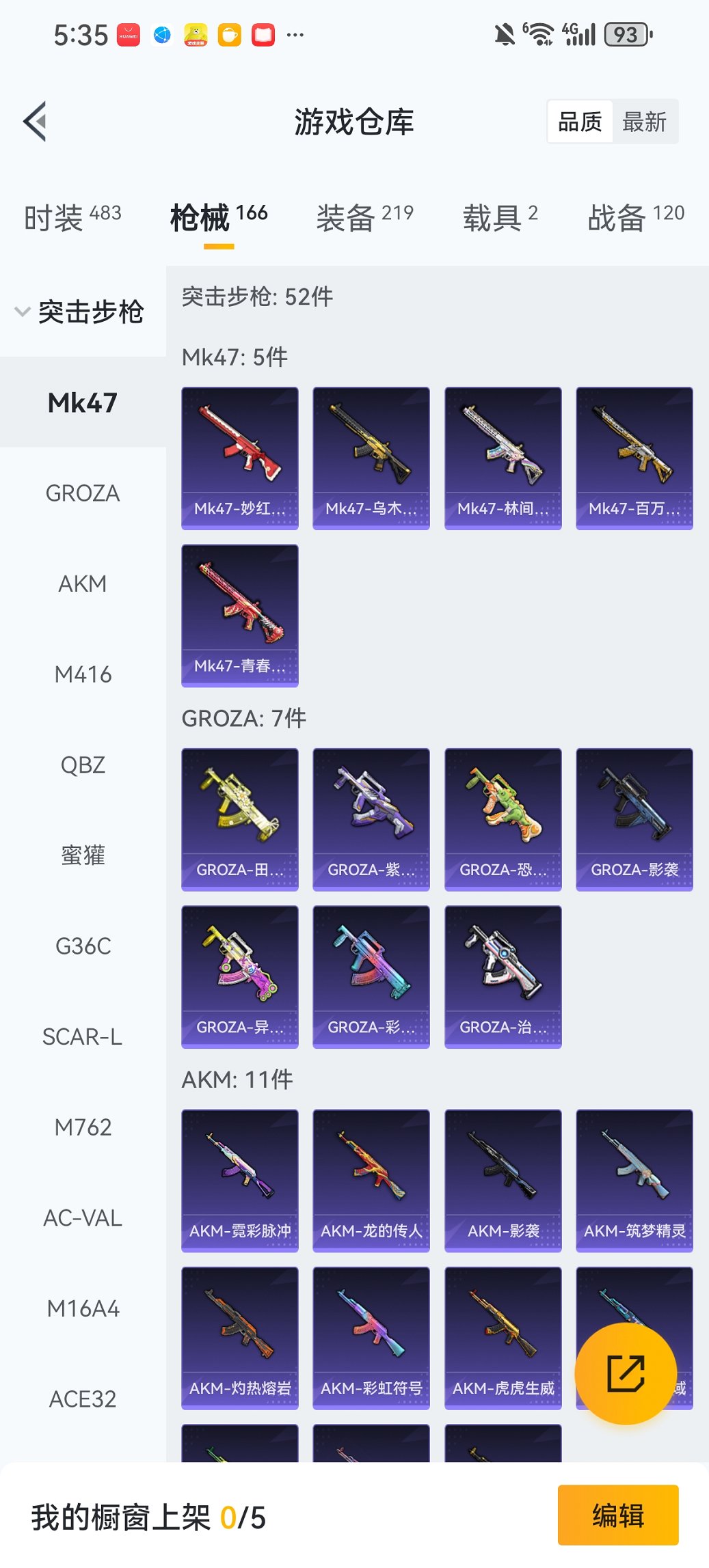The width and height of the screenshot is (709, 1568).
Task: Go back using the arrow icon
Action: pyautogui.click(x=36, y=122)
